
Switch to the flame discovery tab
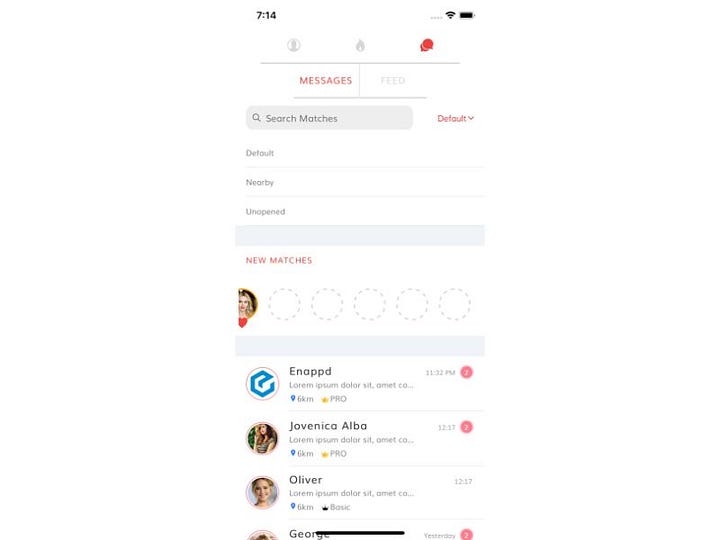tap(360, 45)
